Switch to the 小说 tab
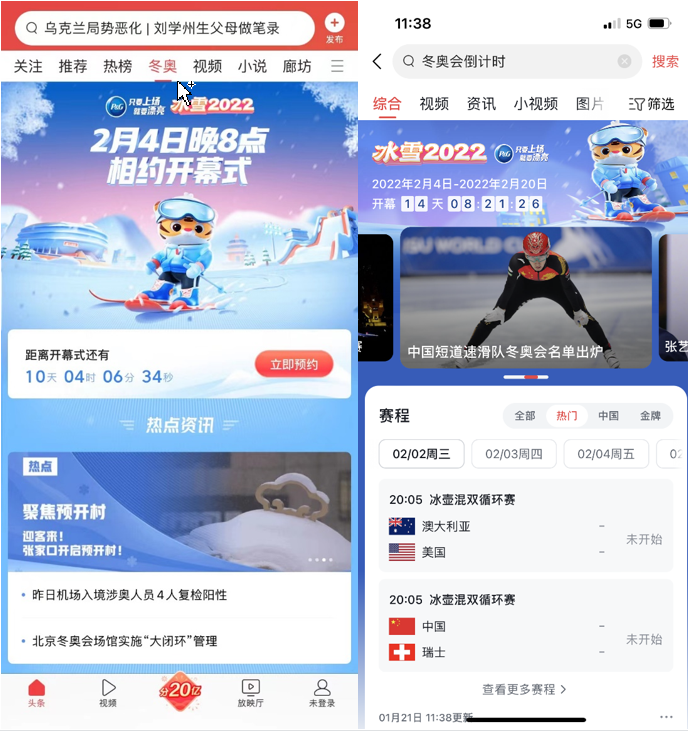The width and height of the screenshot is (688, 731). [x=252, y=67]
